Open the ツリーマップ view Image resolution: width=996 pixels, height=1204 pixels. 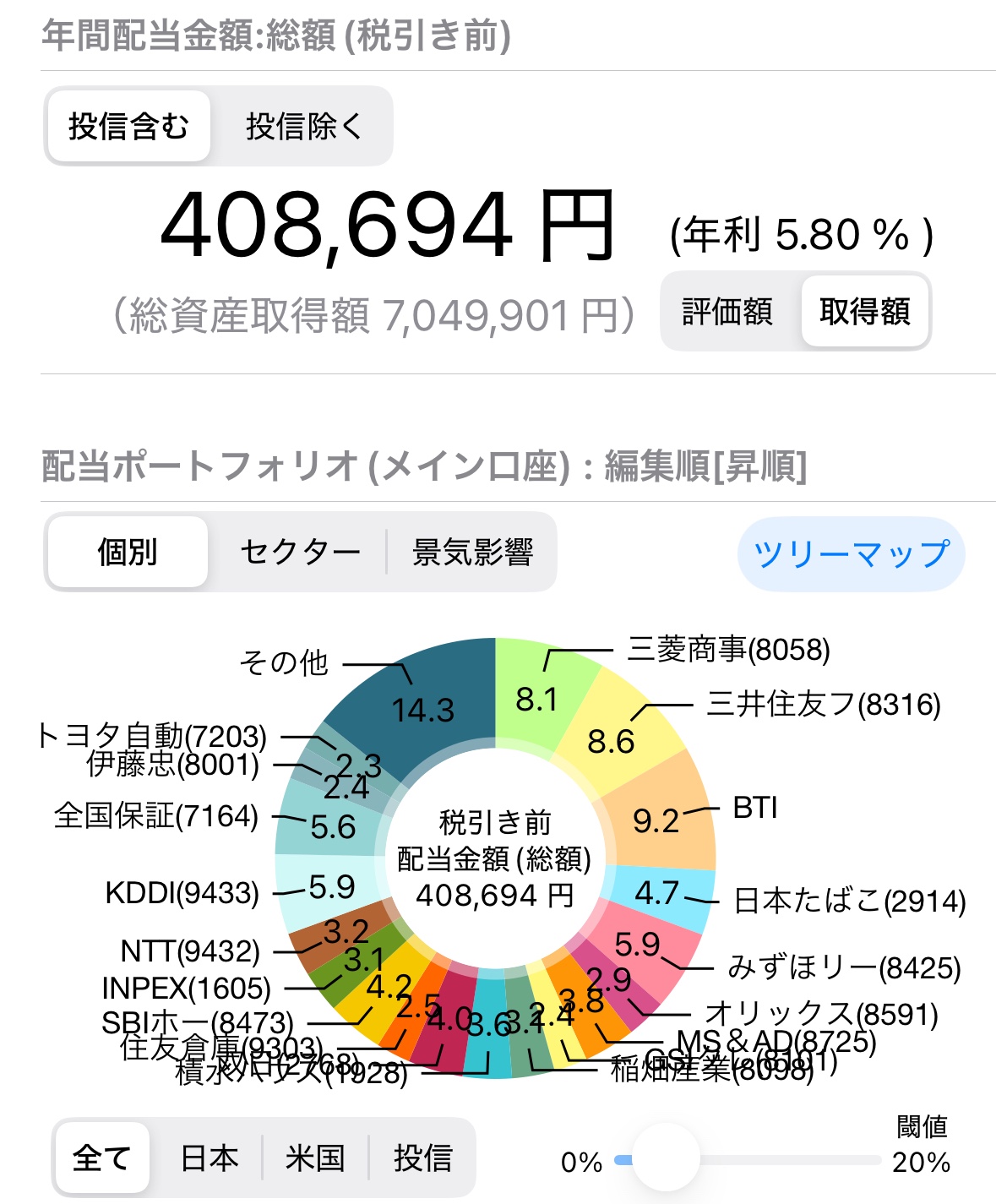851,553
